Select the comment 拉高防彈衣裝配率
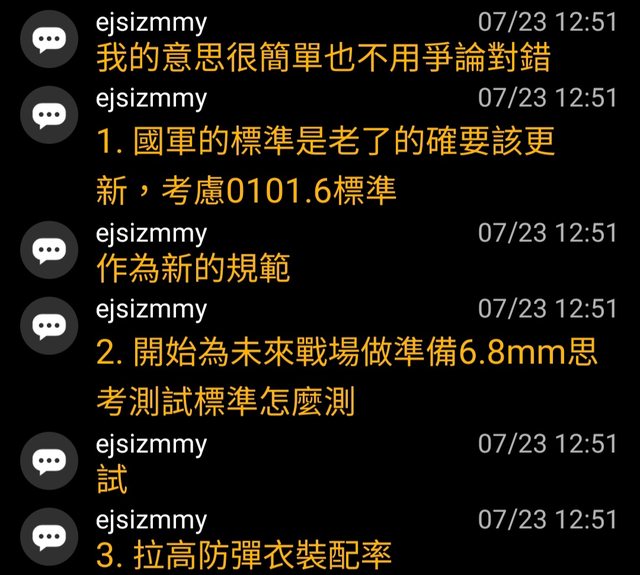640x575 pixels. click(243, 553)
